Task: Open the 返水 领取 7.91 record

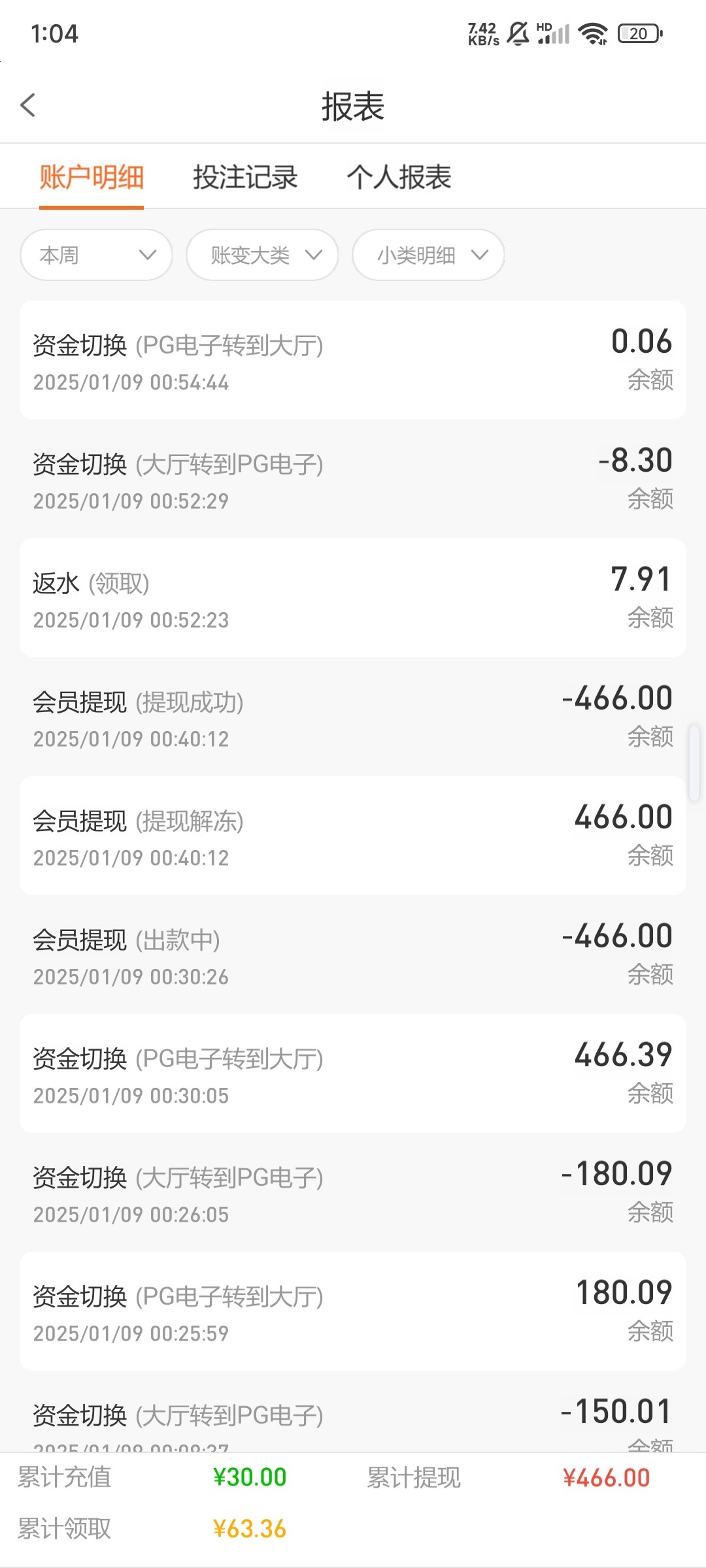Action: tap(353, 598)
